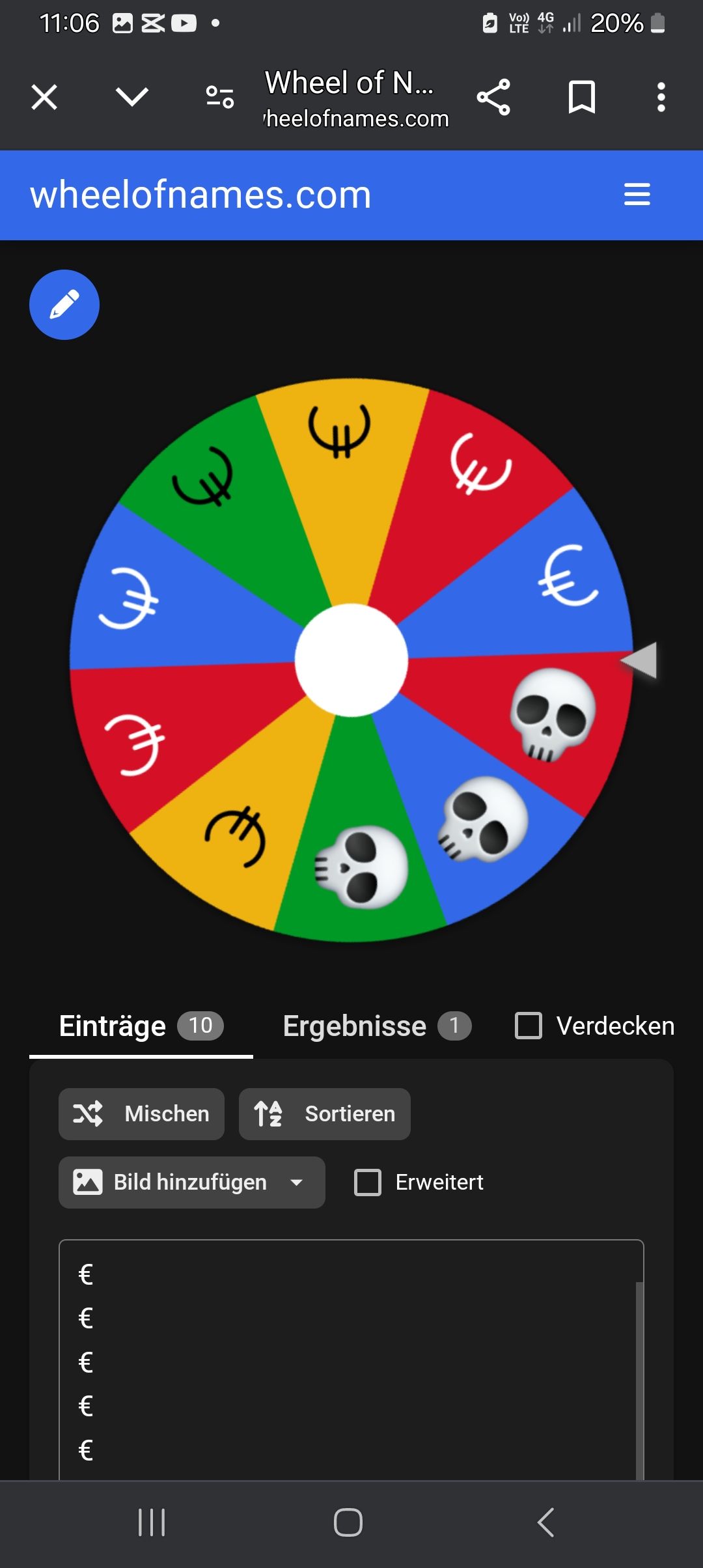Screen dimensions: 703x1568
Task: Minimize the tab with the down chevron
Action: pos(132,98)
